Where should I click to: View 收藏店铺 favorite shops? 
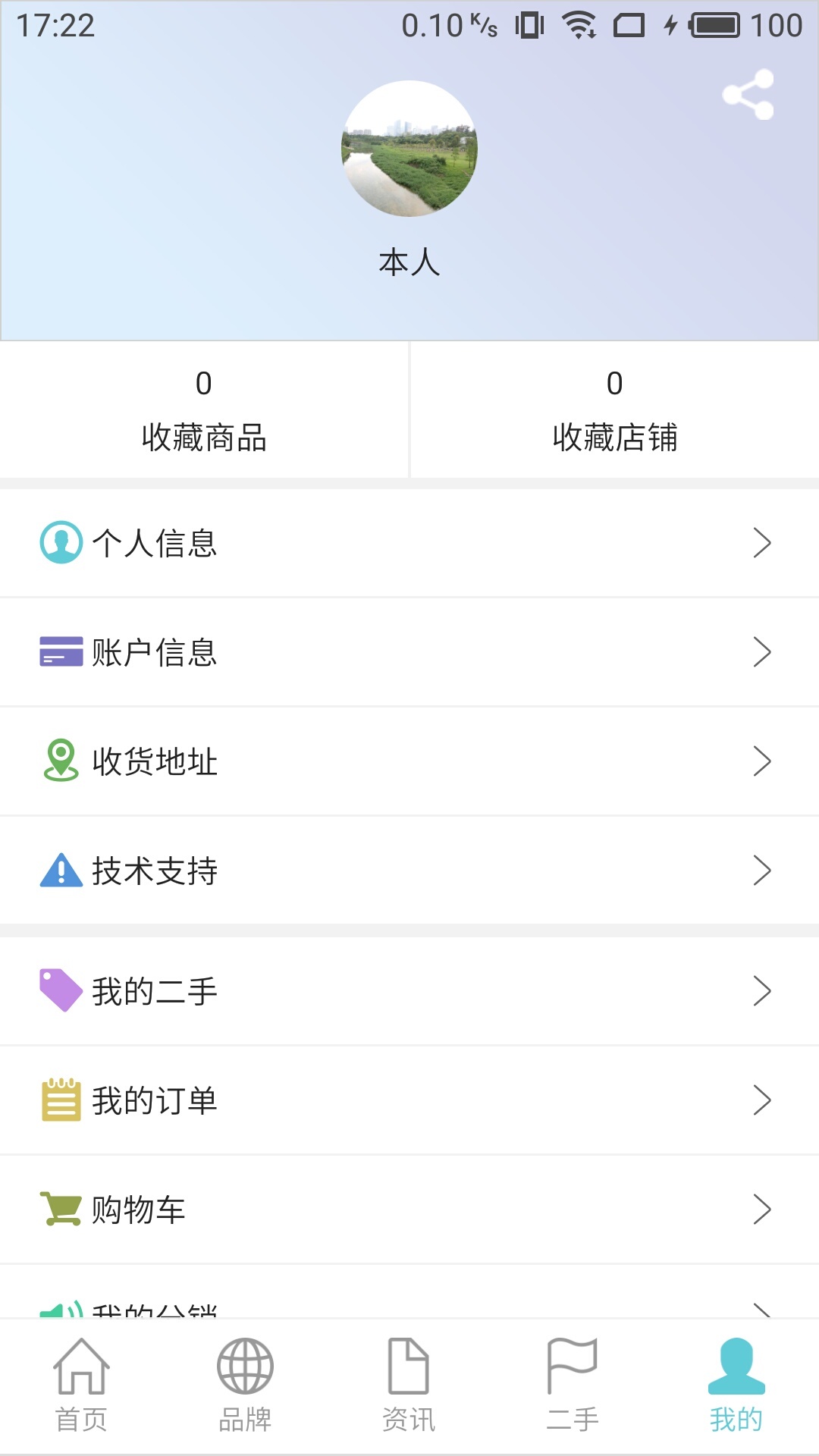coord(614,410)
